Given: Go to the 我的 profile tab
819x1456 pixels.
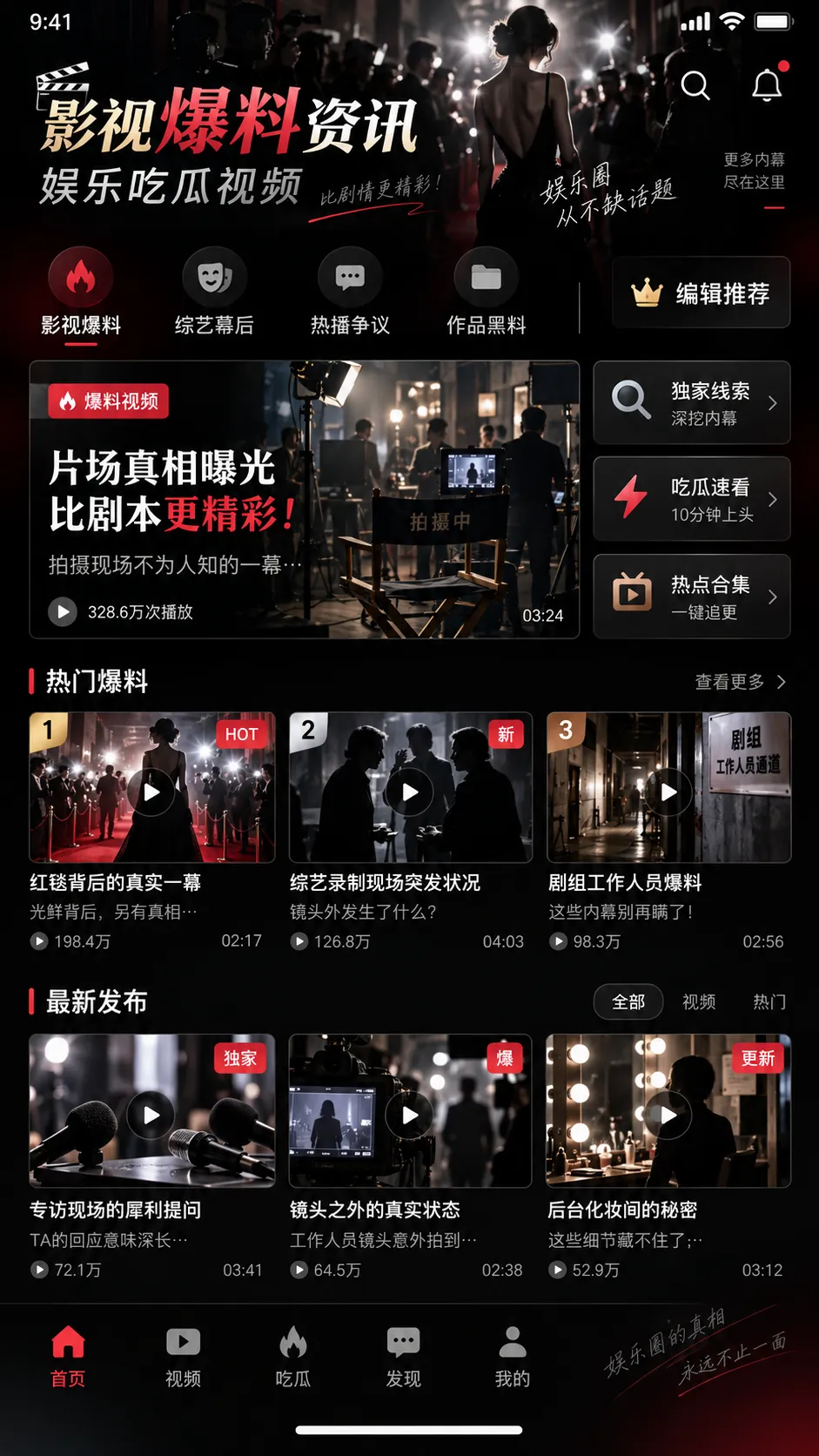Looking at the screenshot, I should (x=513, y=1357).
